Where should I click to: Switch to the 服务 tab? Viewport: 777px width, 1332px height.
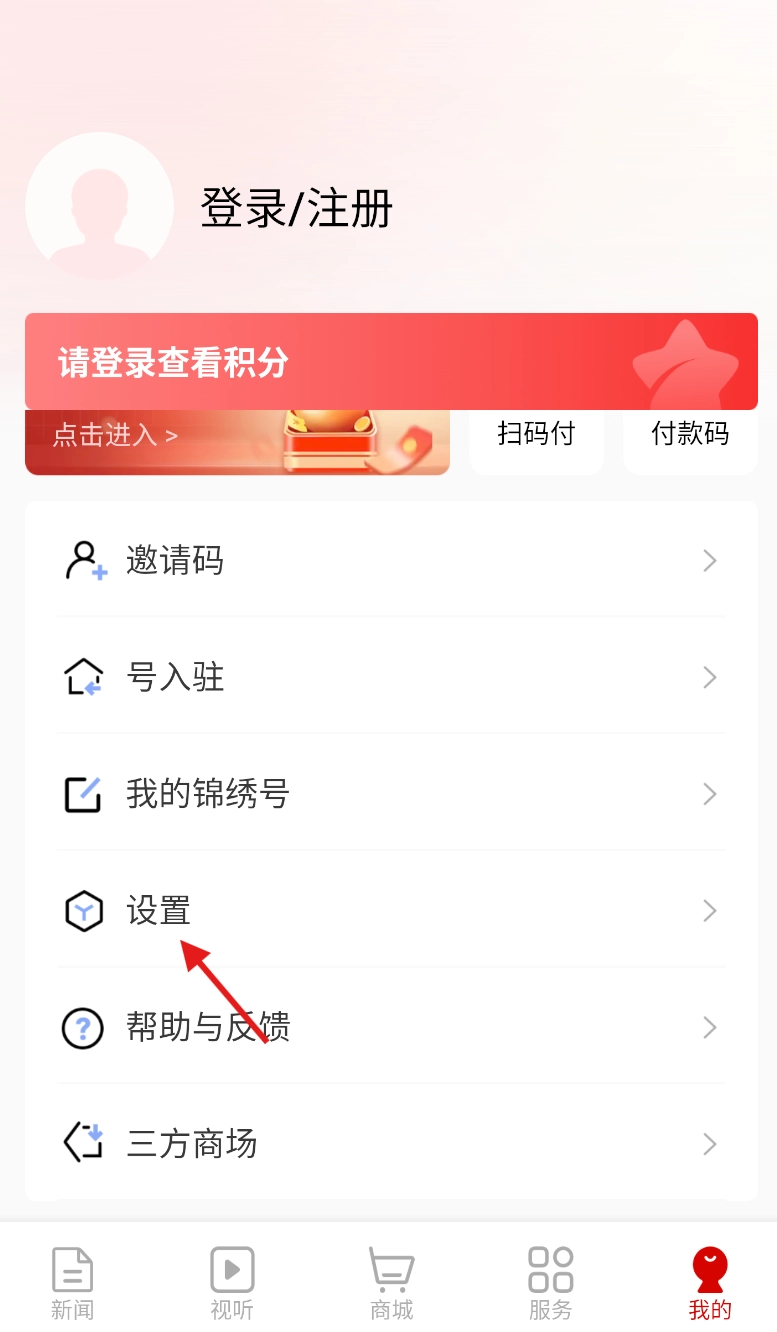coord(550,1282)
